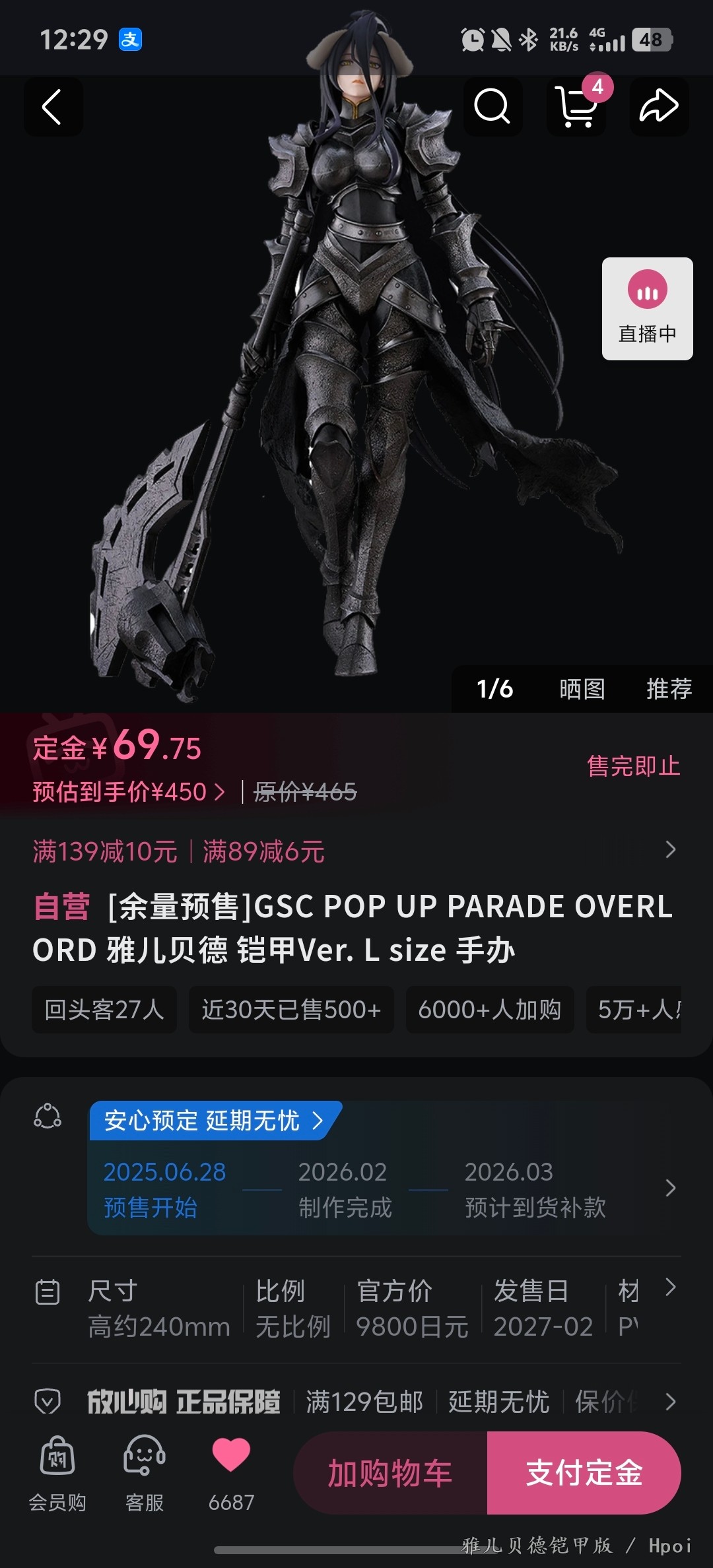The width and height of the screenshot is (713, 1568).
Task: View 预估到手价¥450 price details
Action: tap(129, 791)
